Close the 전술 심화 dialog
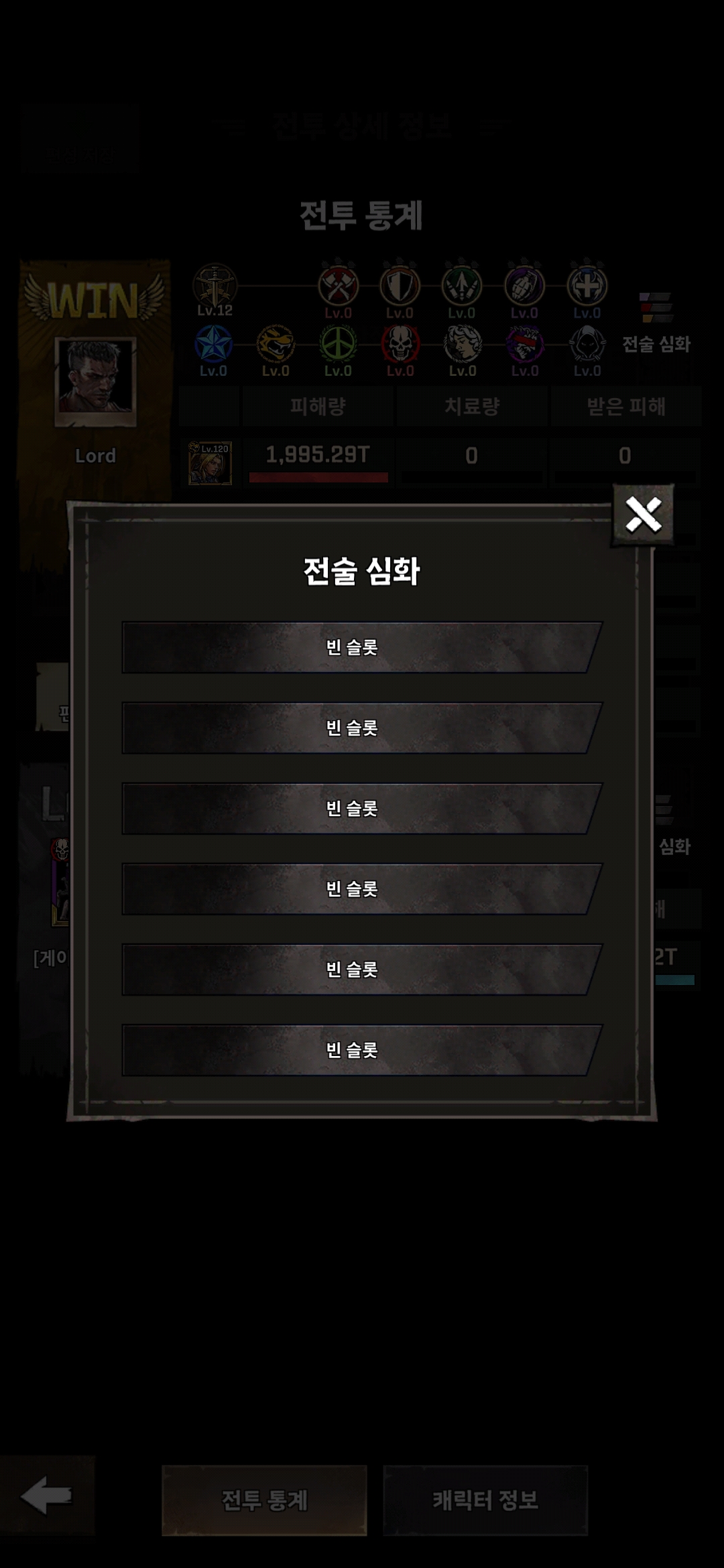 (643, 515)
